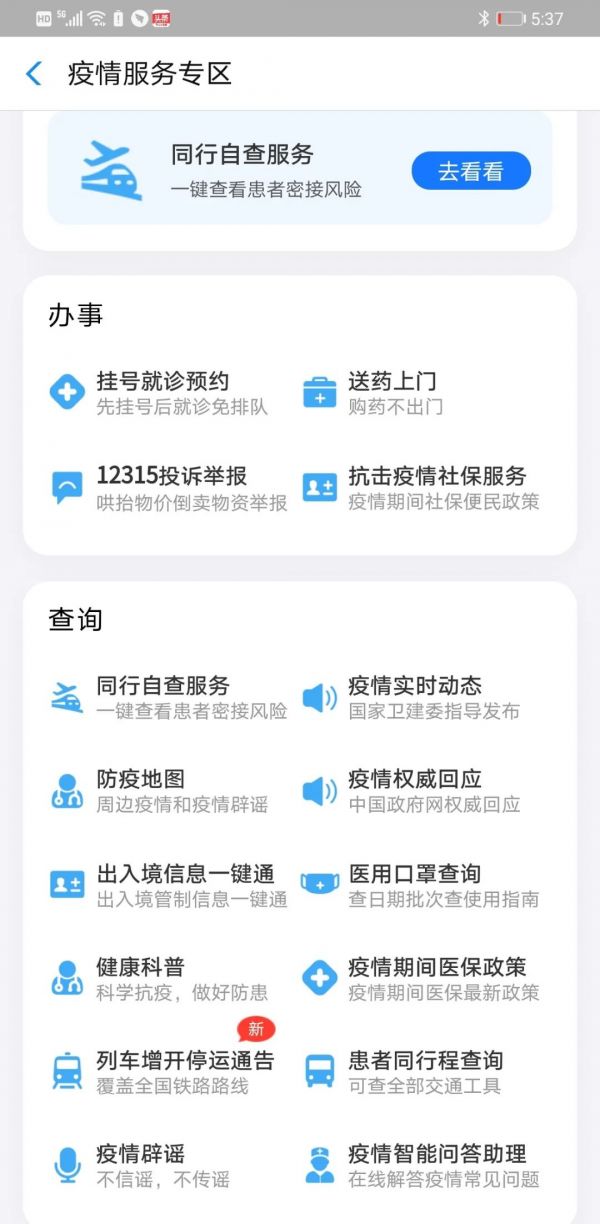Open 同行自查服务 under 查询
The height and width of the screenshot is (1224, 600).
(x=169, y=697)
